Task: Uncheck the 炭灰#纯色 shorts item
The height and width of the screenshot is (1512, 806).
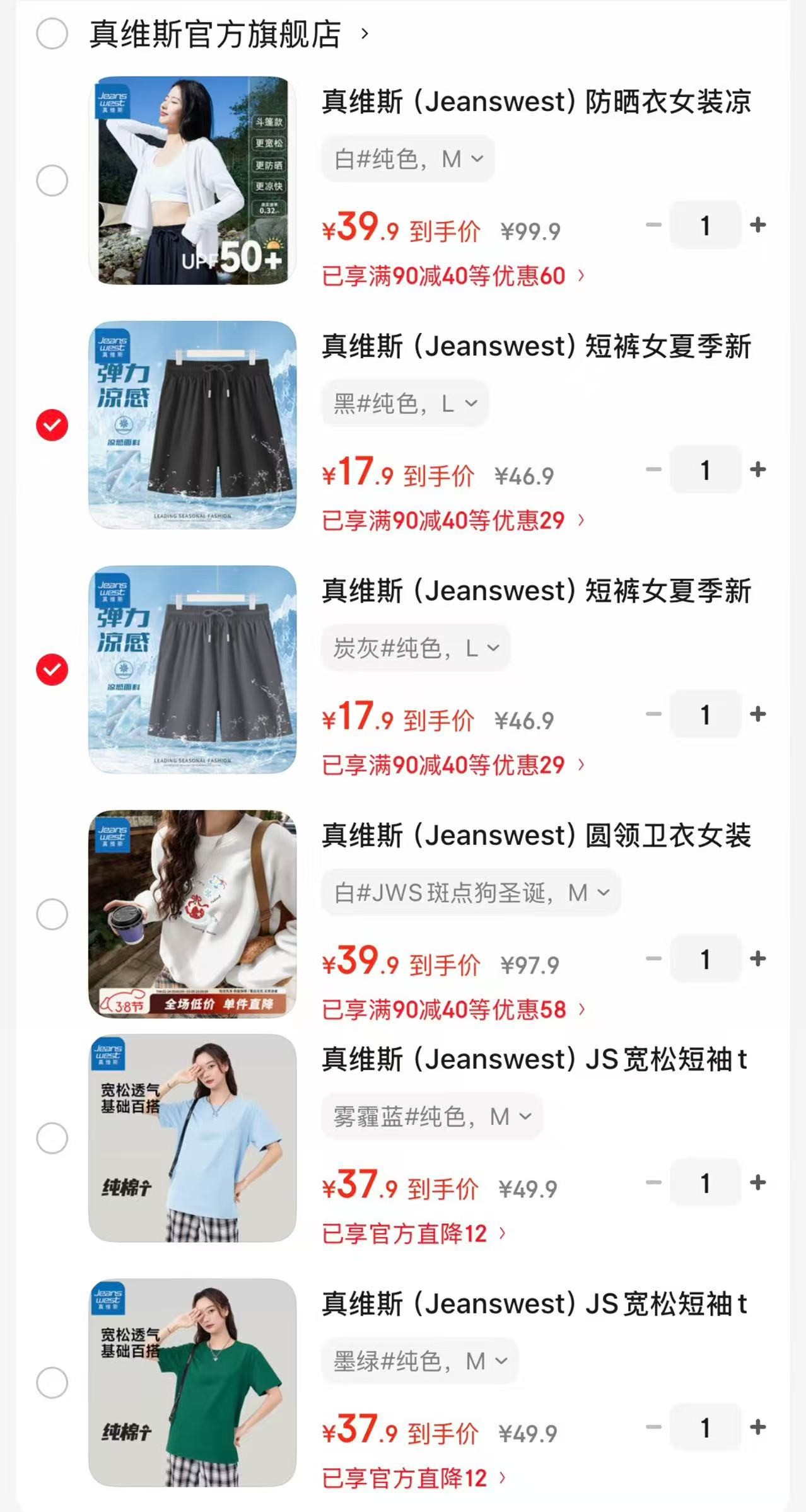Action: click(x=52, y=670)
